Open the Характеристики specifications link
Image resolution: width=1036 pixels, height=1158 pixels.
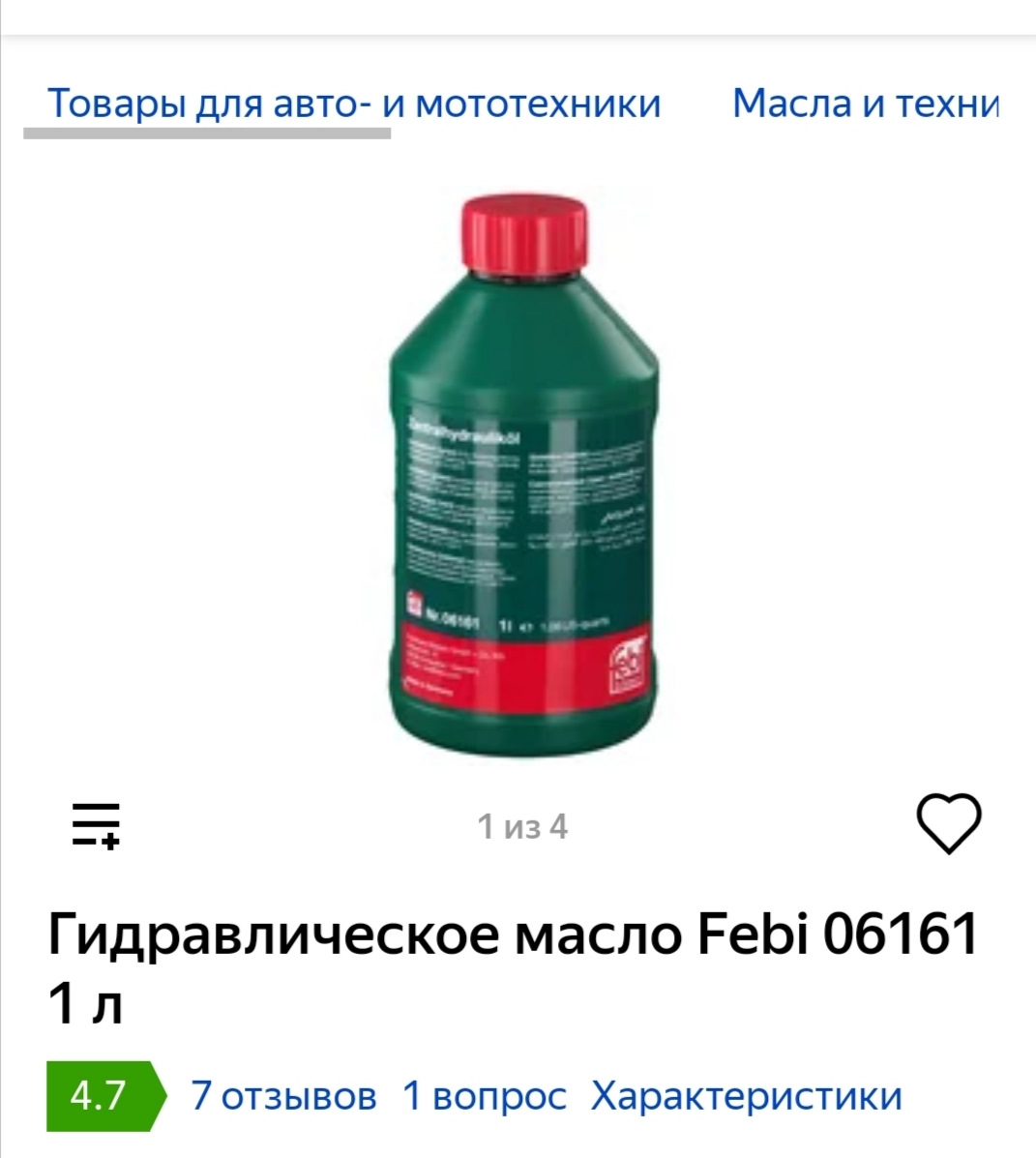746,1096
